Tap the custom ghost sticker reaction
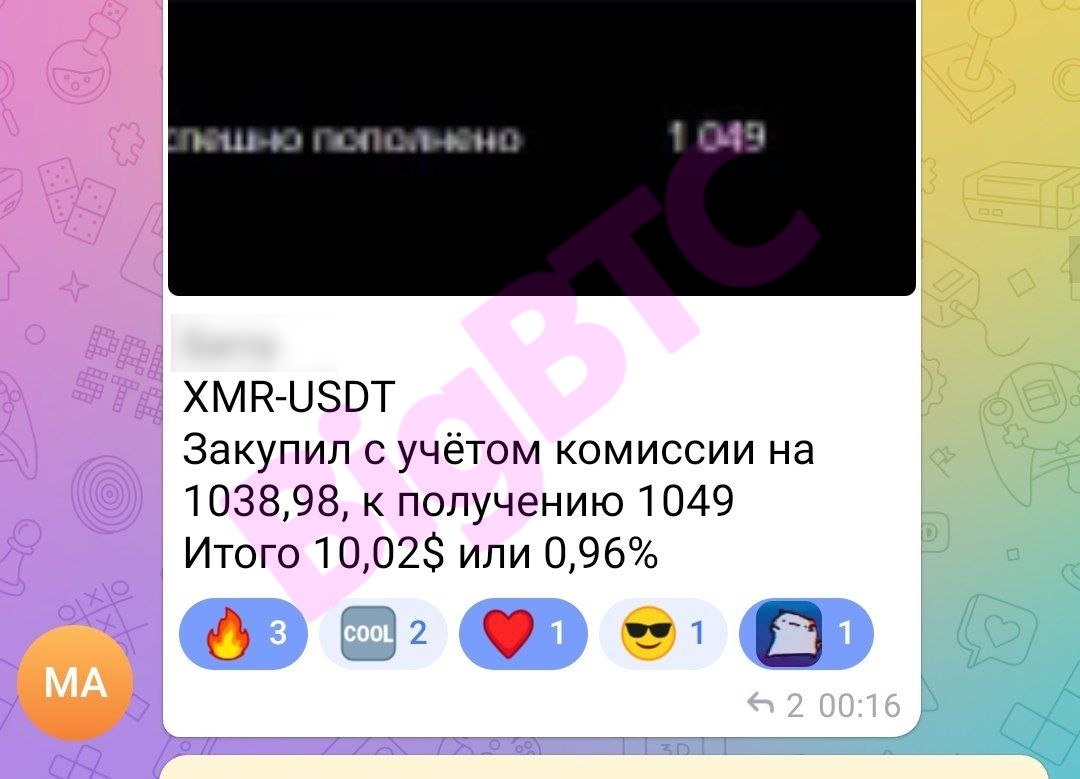 tap(805, 633)
